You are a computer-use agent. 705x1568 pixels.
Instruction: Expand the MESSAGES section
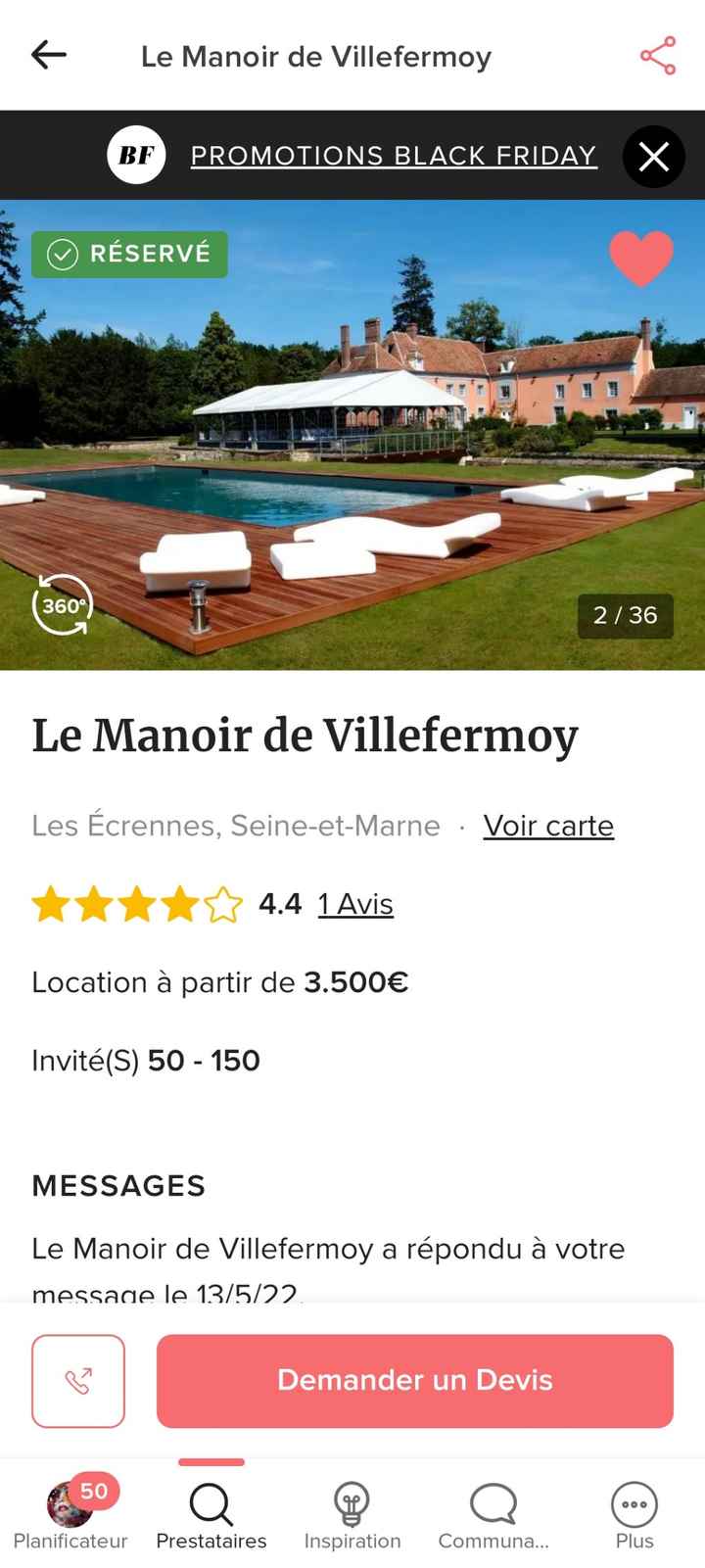point(119,1185)
